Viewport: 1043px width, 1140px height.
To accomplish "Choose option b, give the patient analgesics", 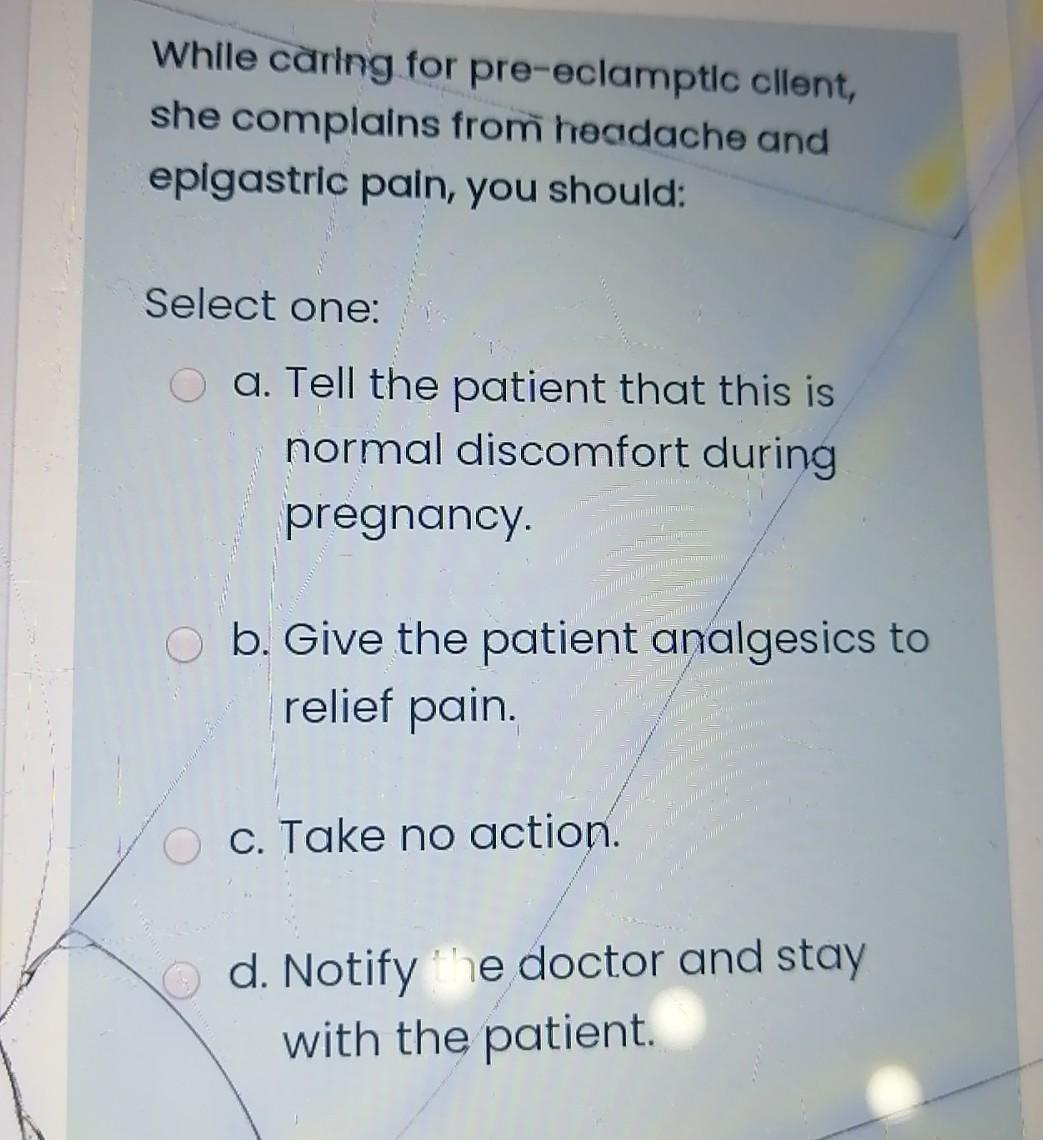I will [x=183, y=640].
